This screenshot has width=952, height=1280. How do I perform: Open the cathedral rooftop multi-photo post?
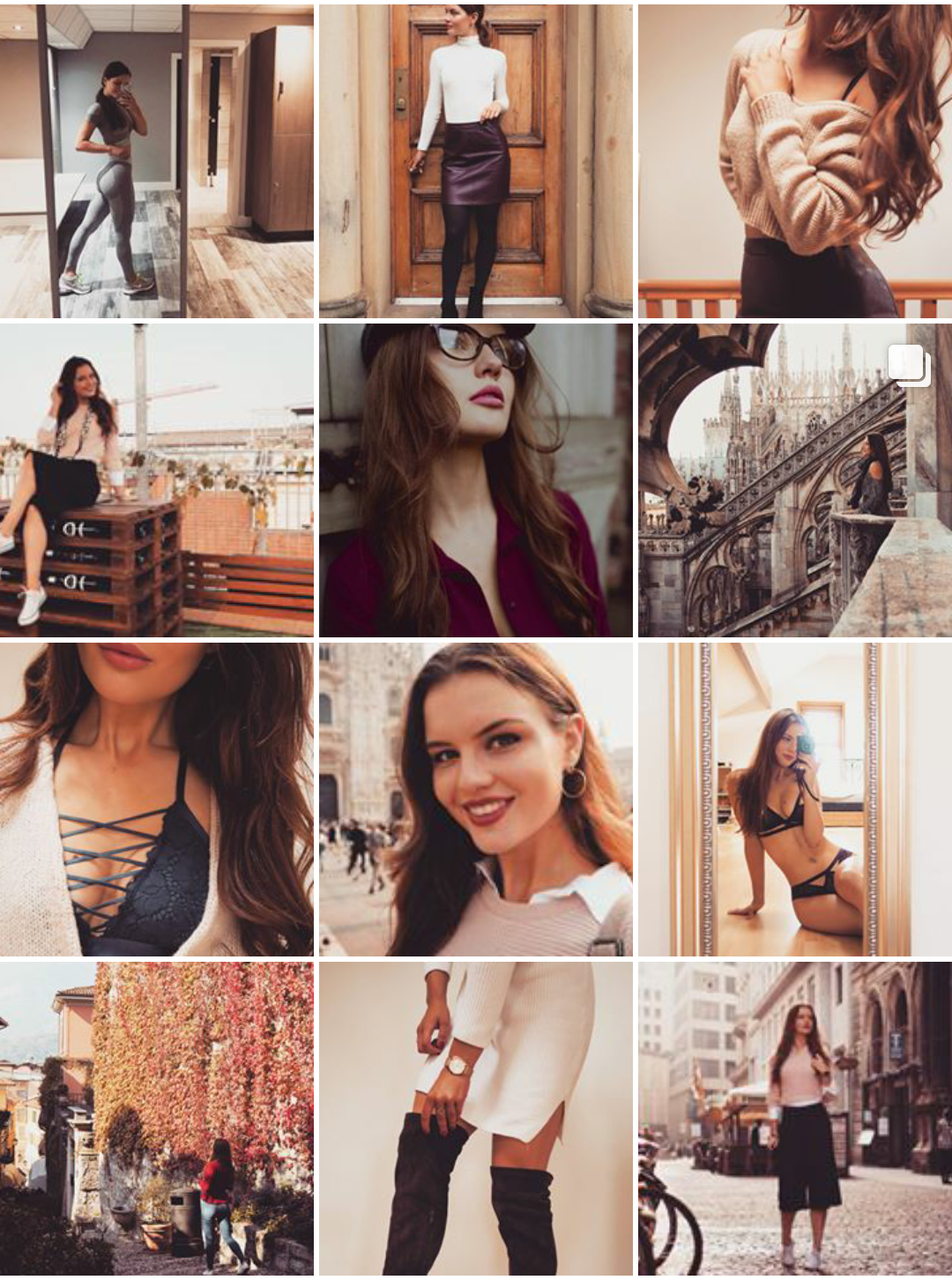tap(794, 480)
